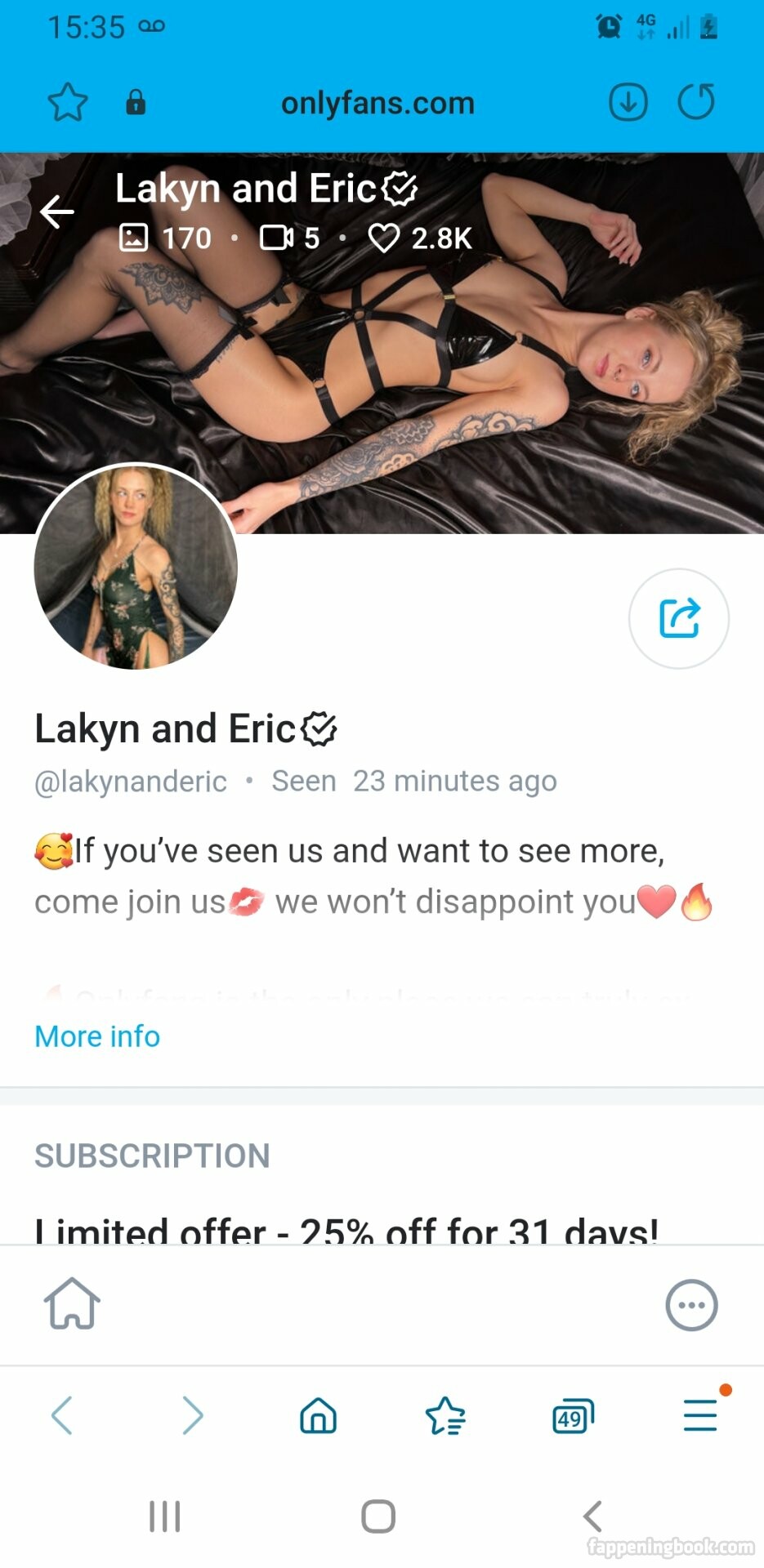Image resolution: width=764 pixels, height=1568 pixels.
Task: Expand the bio with More info
Action: (x=97, y=1036)
